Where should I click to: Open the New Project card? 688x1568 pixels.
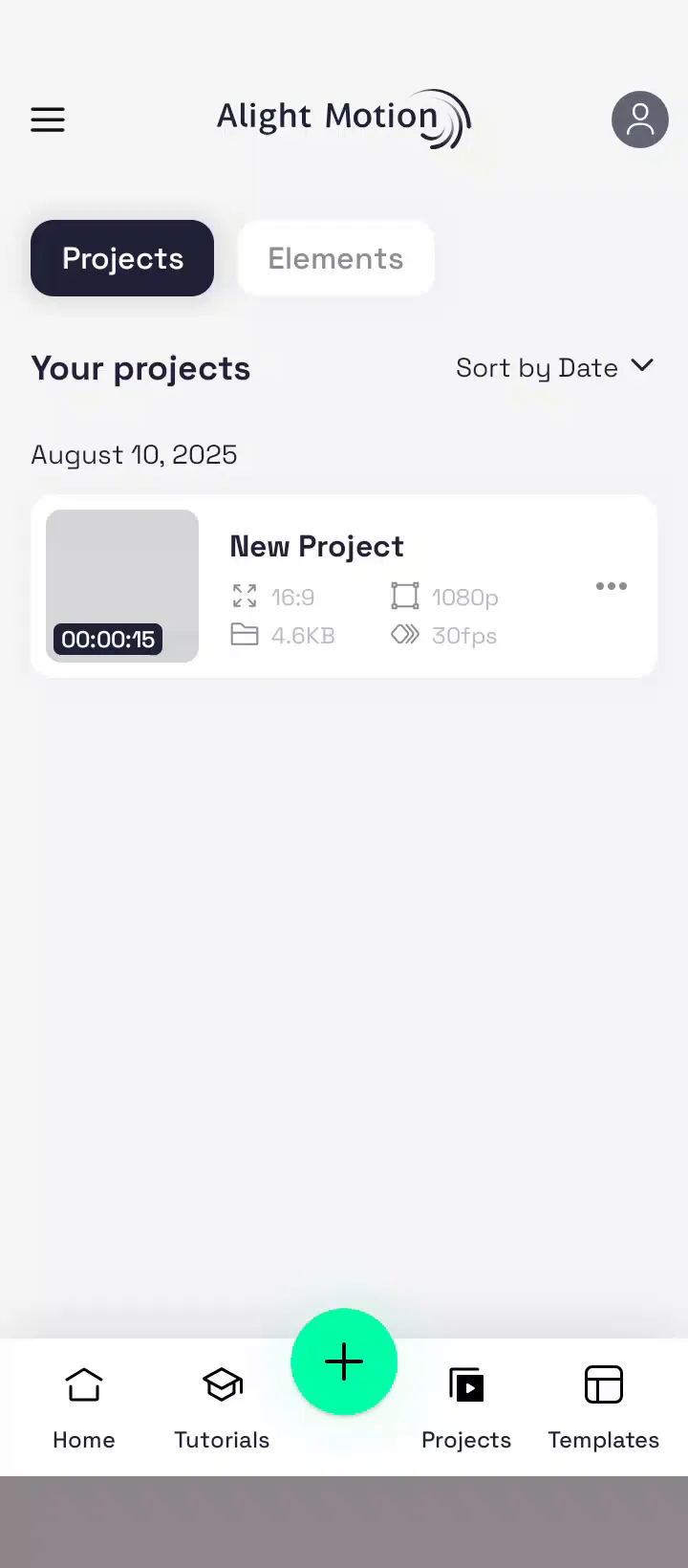344,586
